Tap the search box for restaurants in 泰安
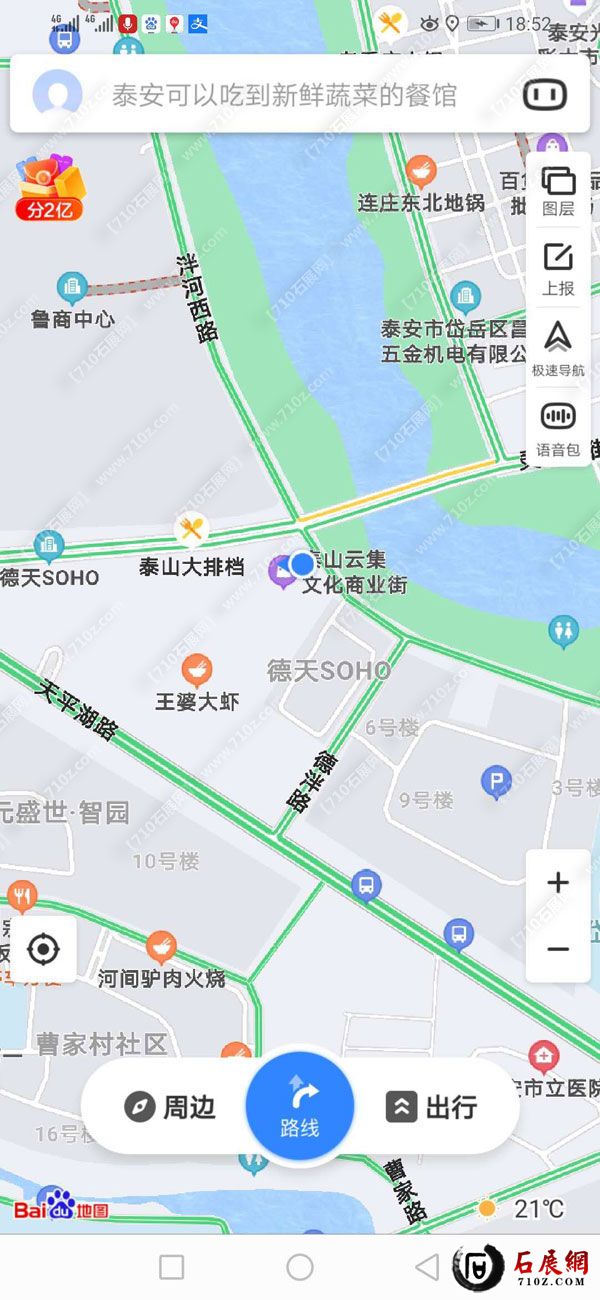Image resolution: width=600 pixels, height=1300 pixels. click(x=285, y=96)
